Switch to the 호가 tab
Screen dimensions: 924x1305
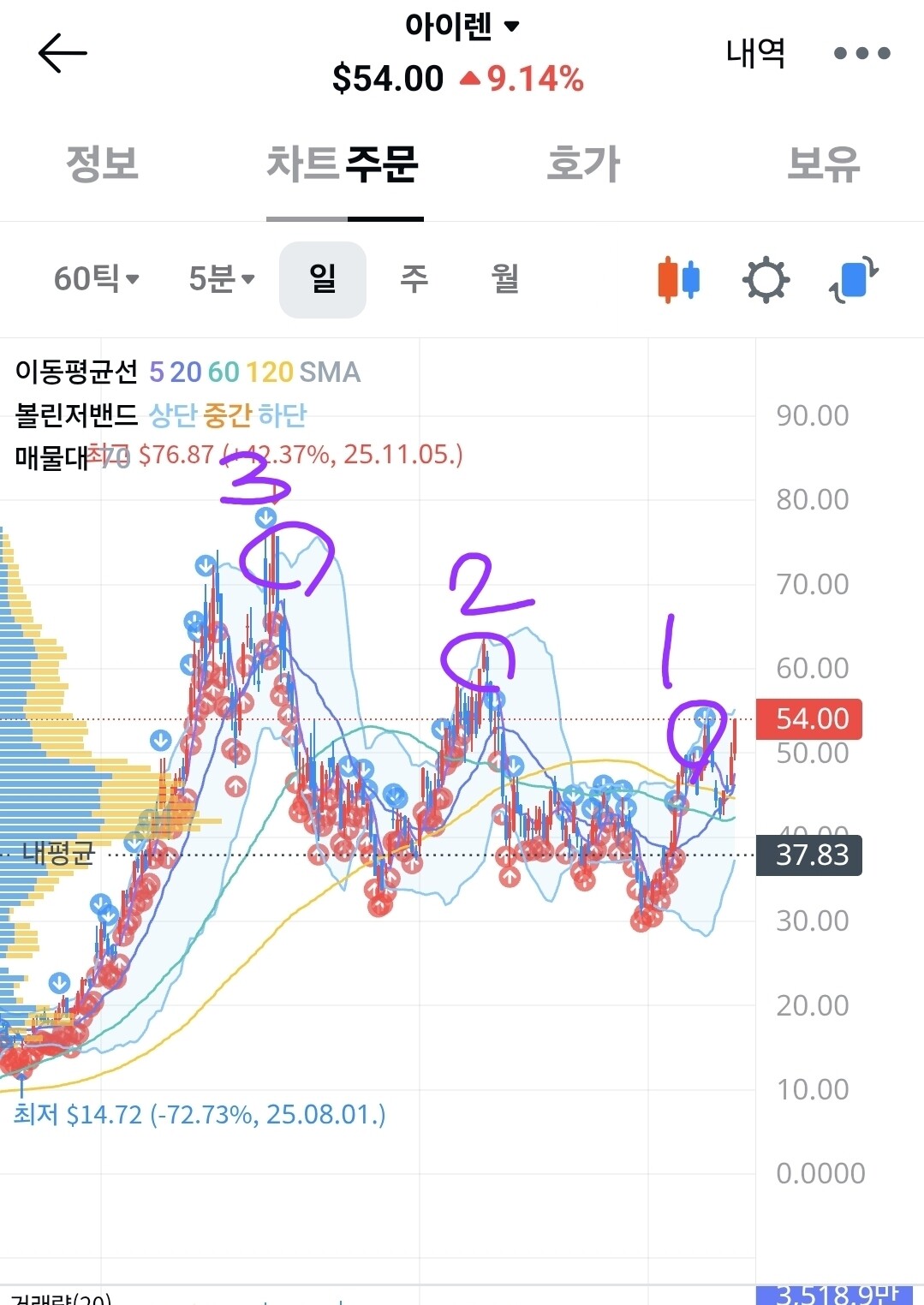coord(583,164)
